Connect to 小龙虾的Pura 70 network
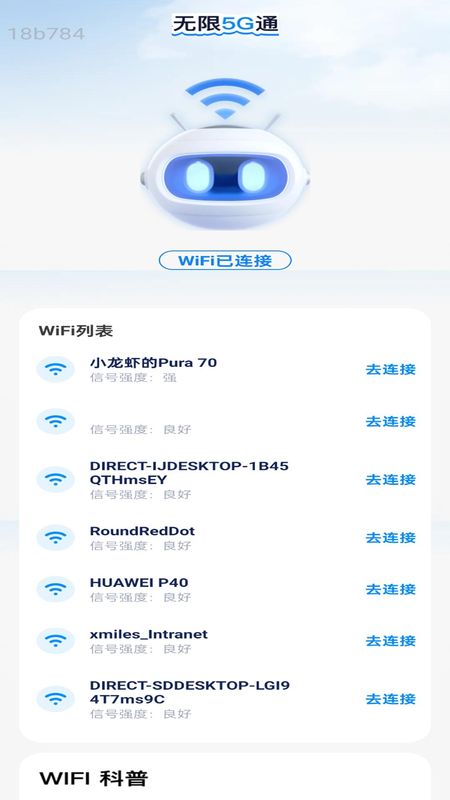This screenshot has width=450, height=800. click(391, 369)
